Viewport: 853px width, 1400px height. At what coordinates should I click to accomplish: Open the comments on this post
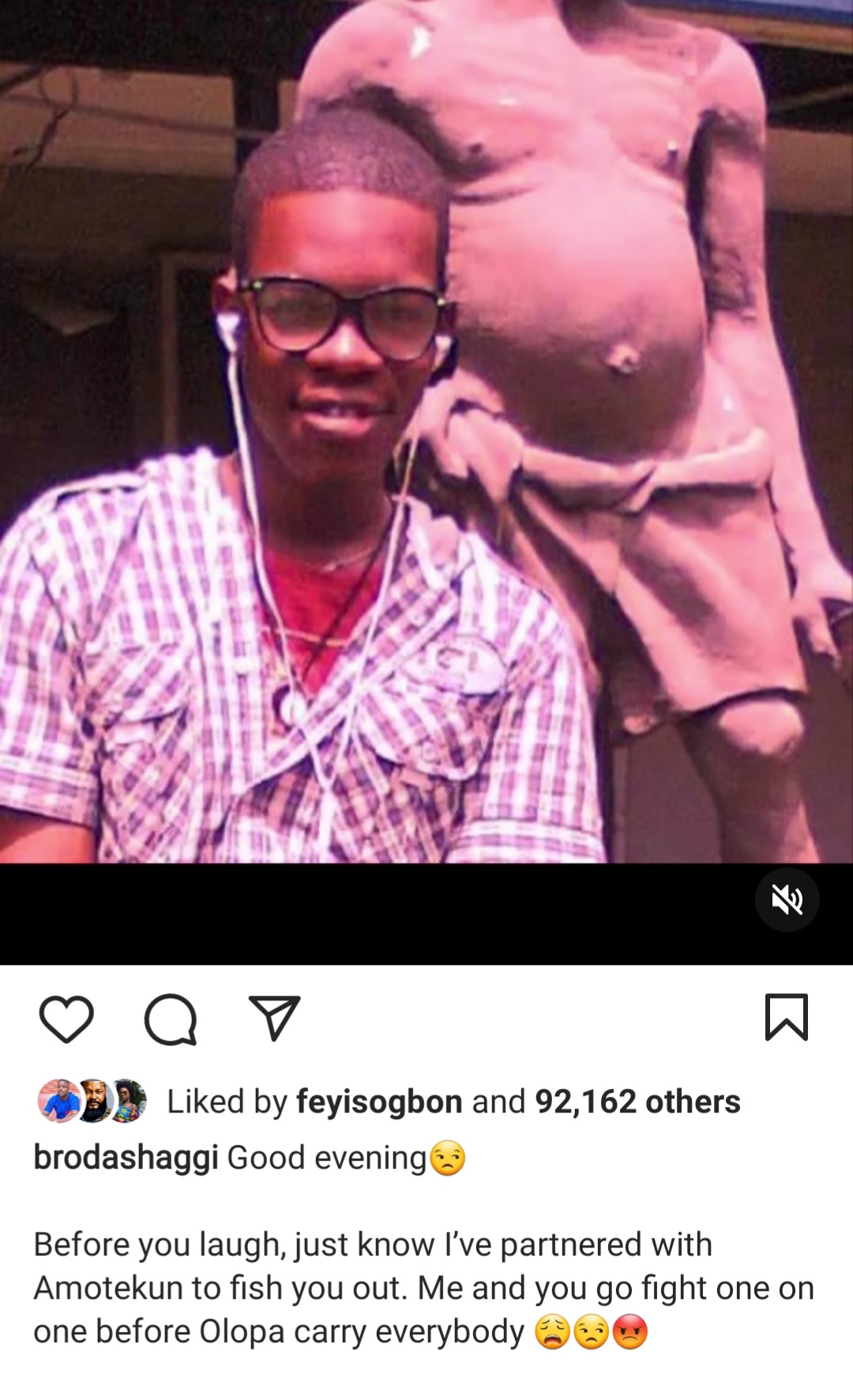point(171,1019)
